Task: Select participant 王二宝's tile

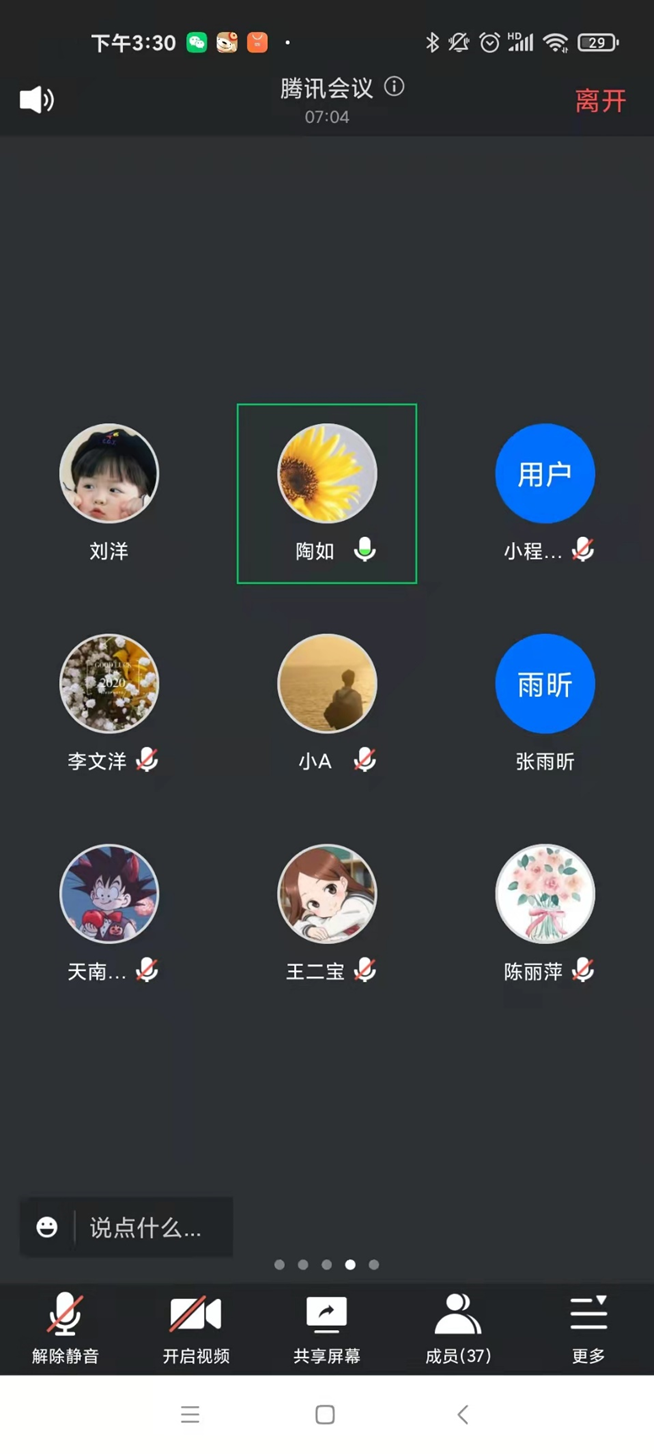Action: [327, 912]
